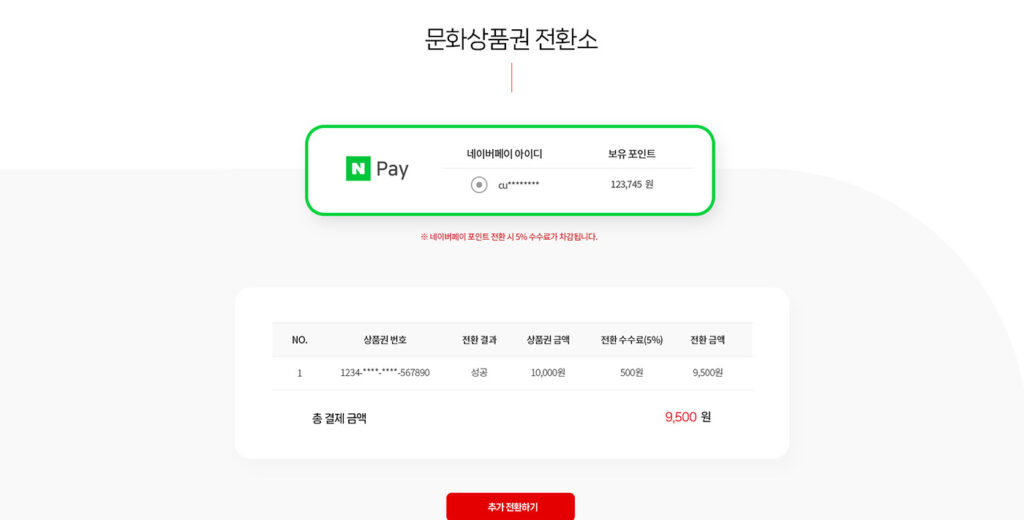Tap the 추가 전환하기 button

[510, 507]
